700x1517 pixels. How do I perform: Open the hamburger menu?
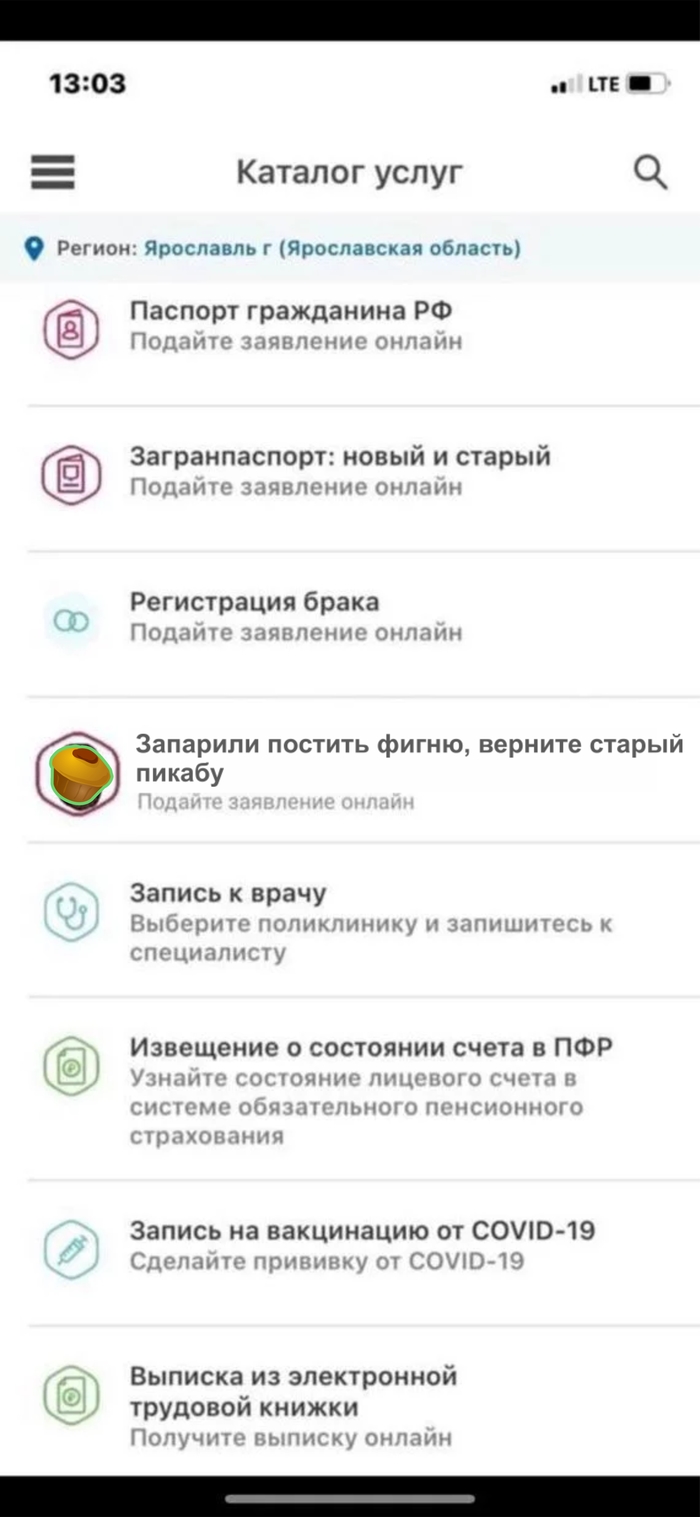(53, 173)
